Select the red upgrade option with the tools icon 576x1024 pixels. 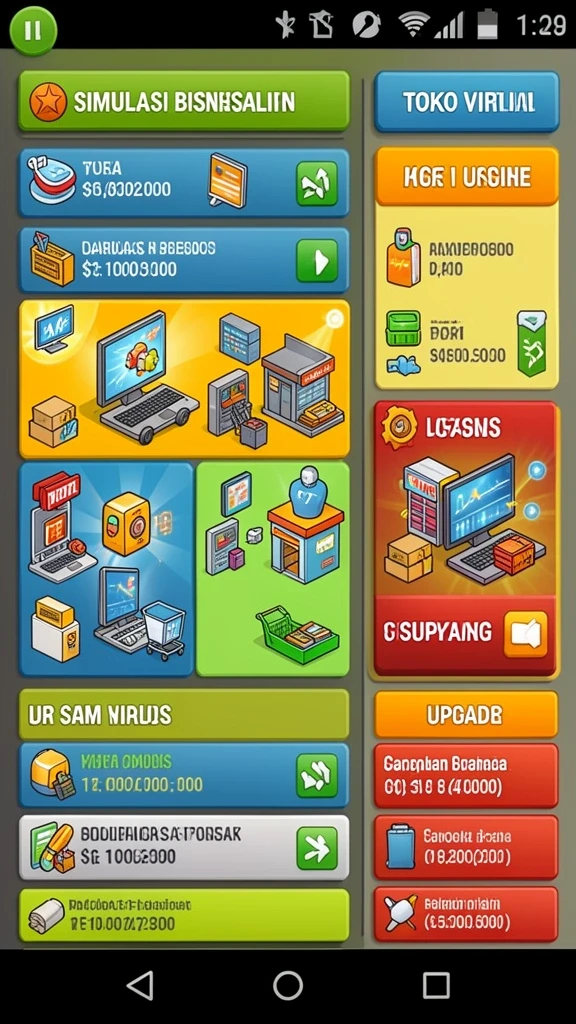pos(466,913)
